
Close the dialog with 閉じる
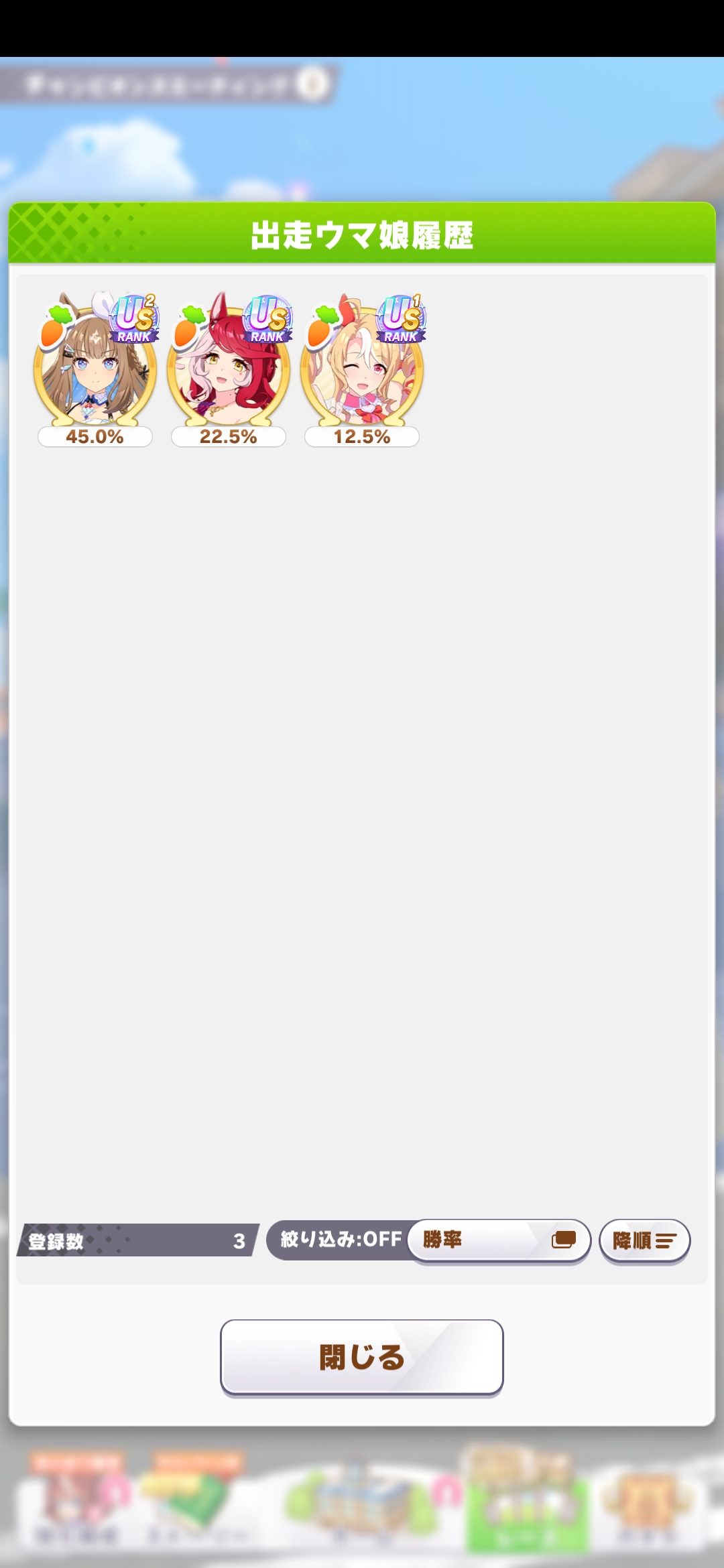pyautogui.click(x=361, y=1358)
